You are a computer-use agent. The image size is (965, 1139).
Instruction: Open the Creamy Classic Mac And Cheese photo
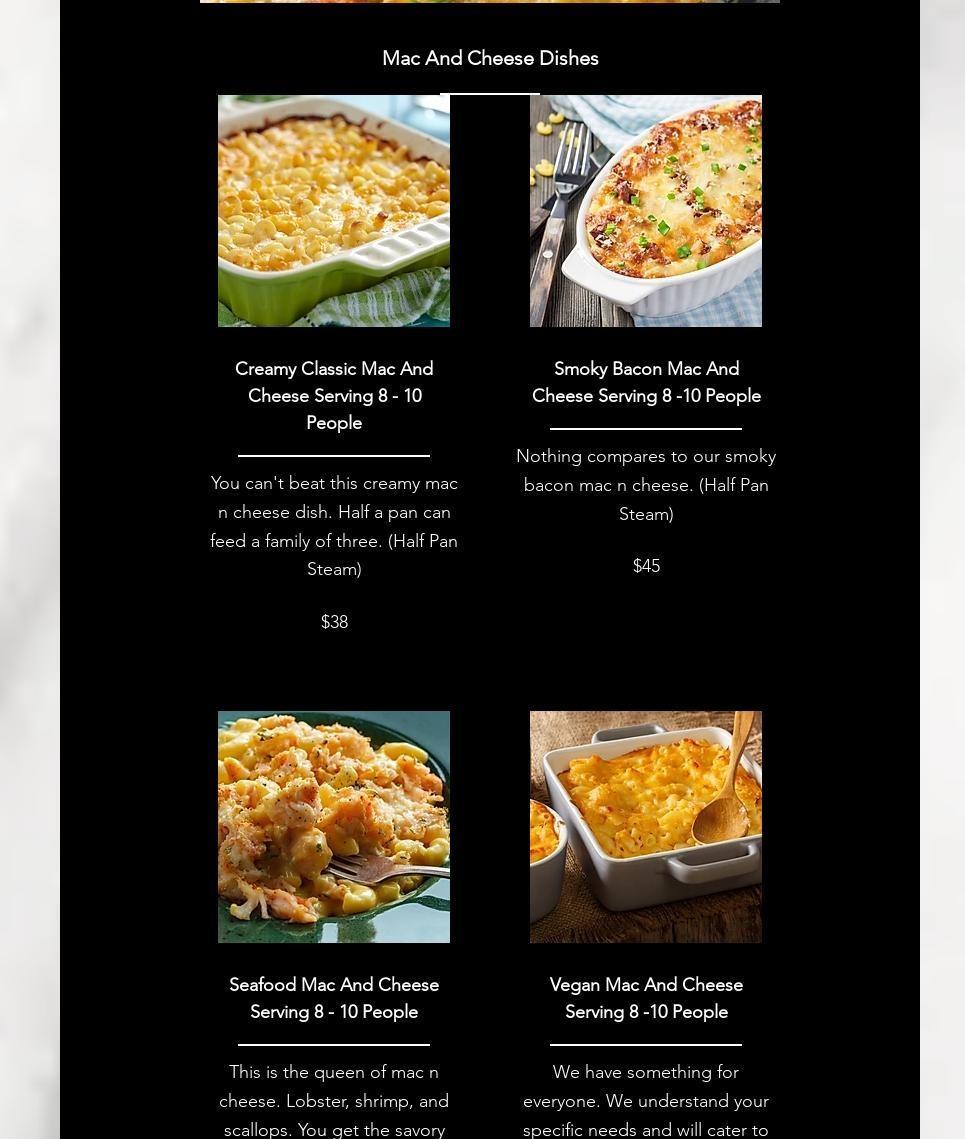tap(334, 211)
